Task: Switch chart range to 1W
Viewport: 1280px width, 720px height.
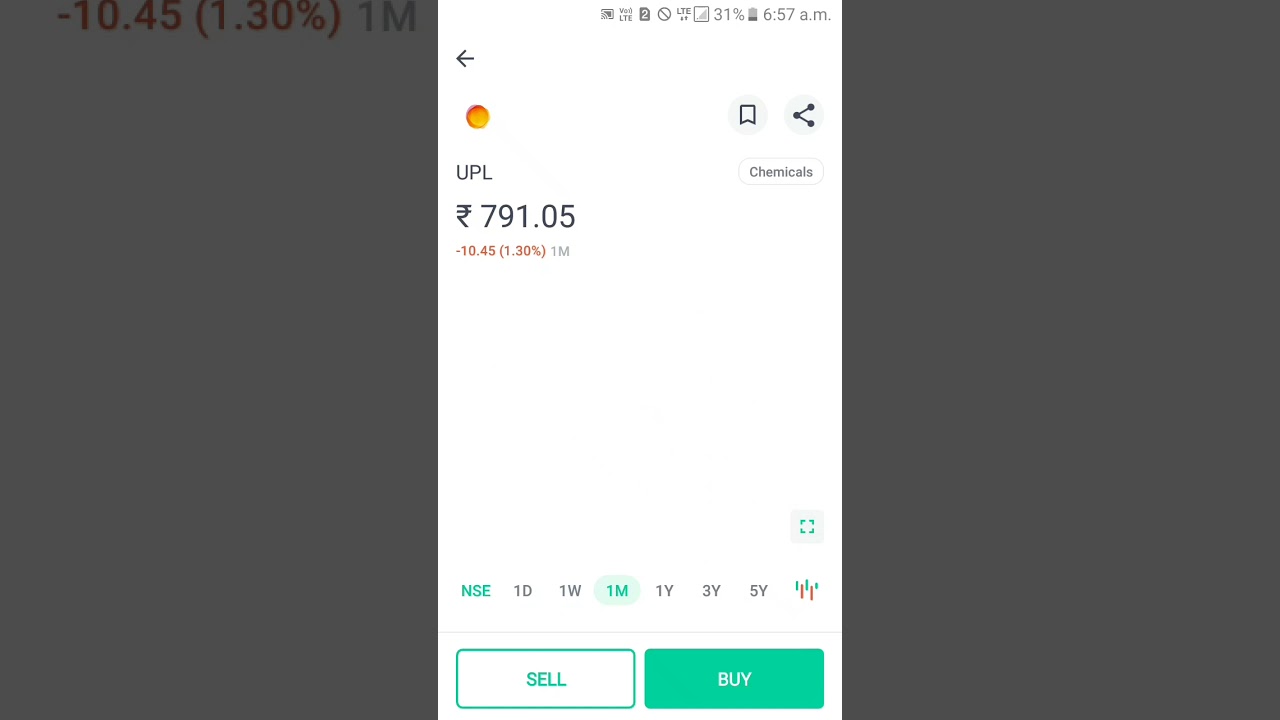Action: click(x=570, y=591)
